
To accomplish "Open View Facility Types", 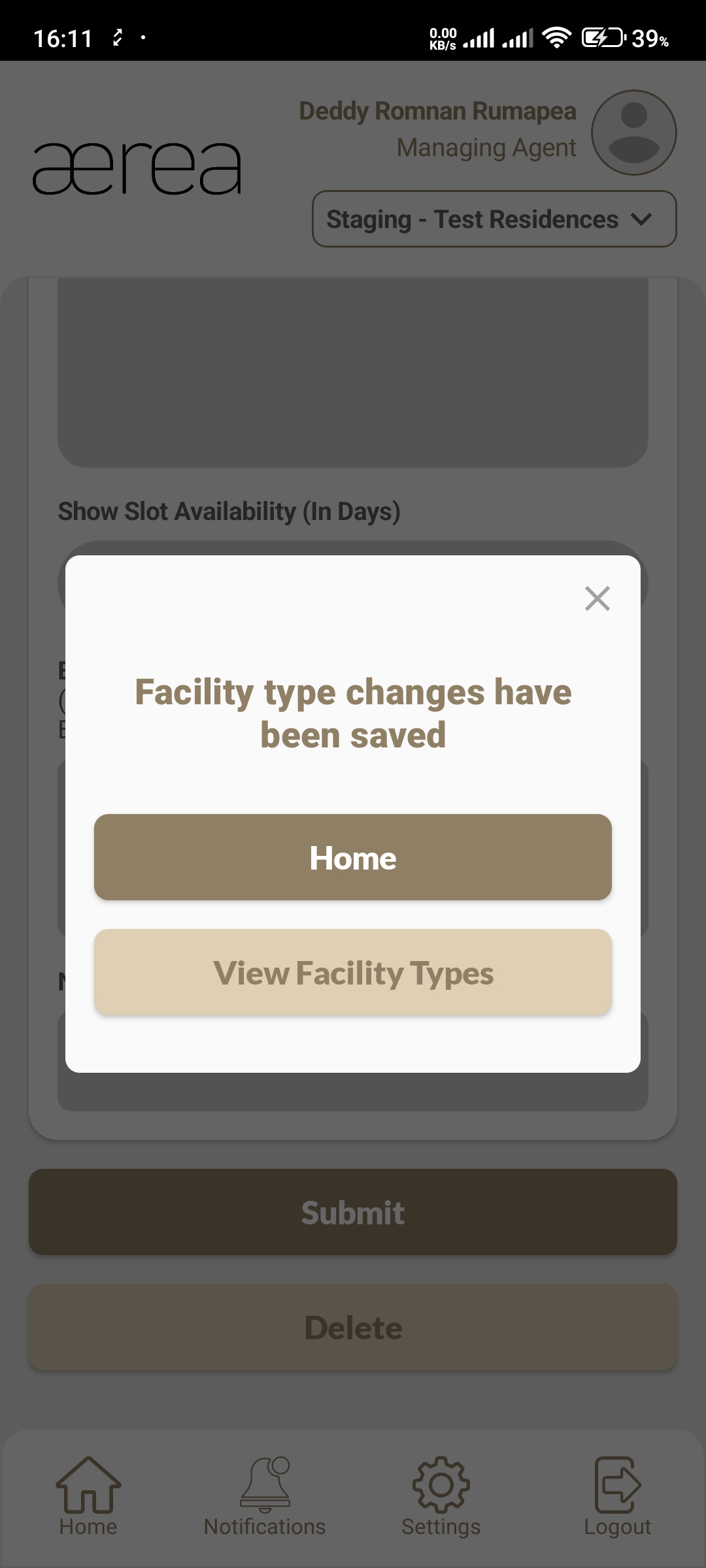I will pyautogui.click(x=353, y=972).
